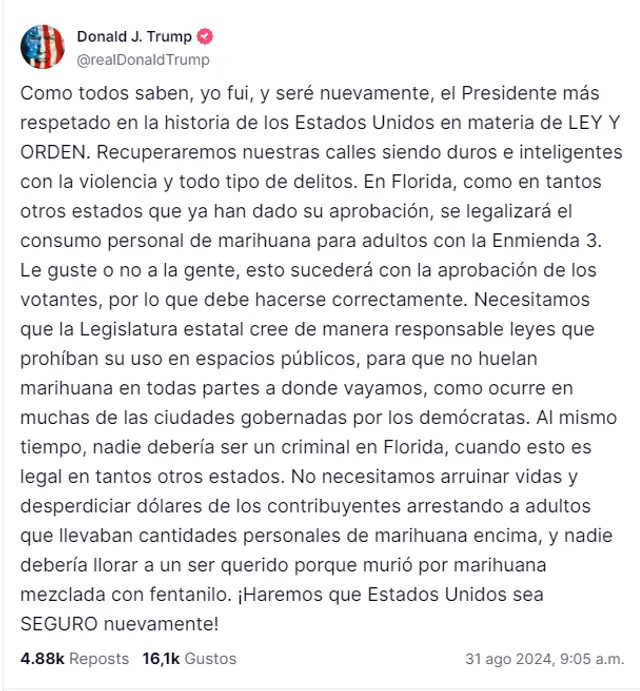View the 4.88k Reposts list
The height and width of the screenshot is (691, 640).
[74, 658]
